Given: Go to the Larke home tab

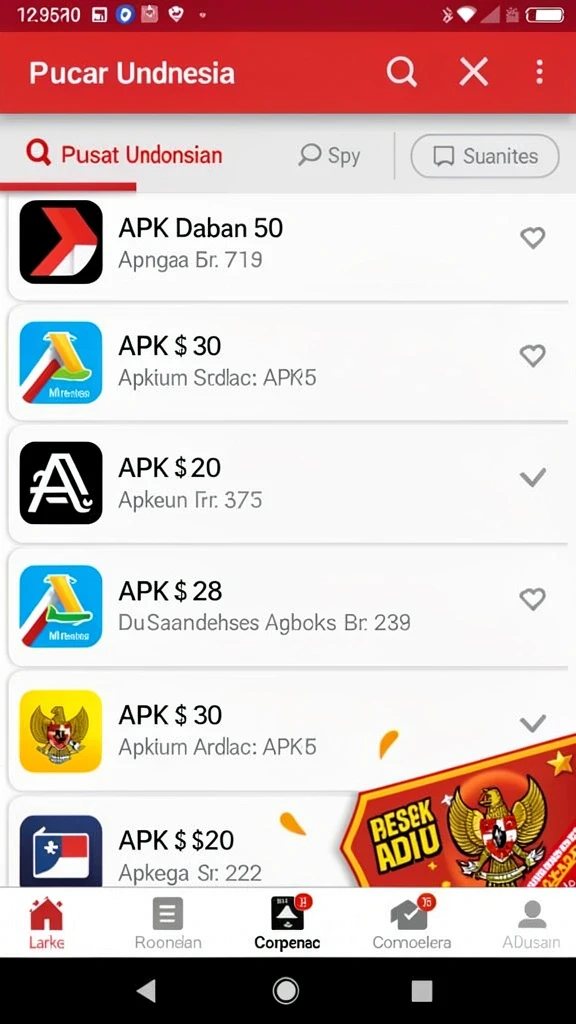Looking at the screenshot, I should coord(46,923).
